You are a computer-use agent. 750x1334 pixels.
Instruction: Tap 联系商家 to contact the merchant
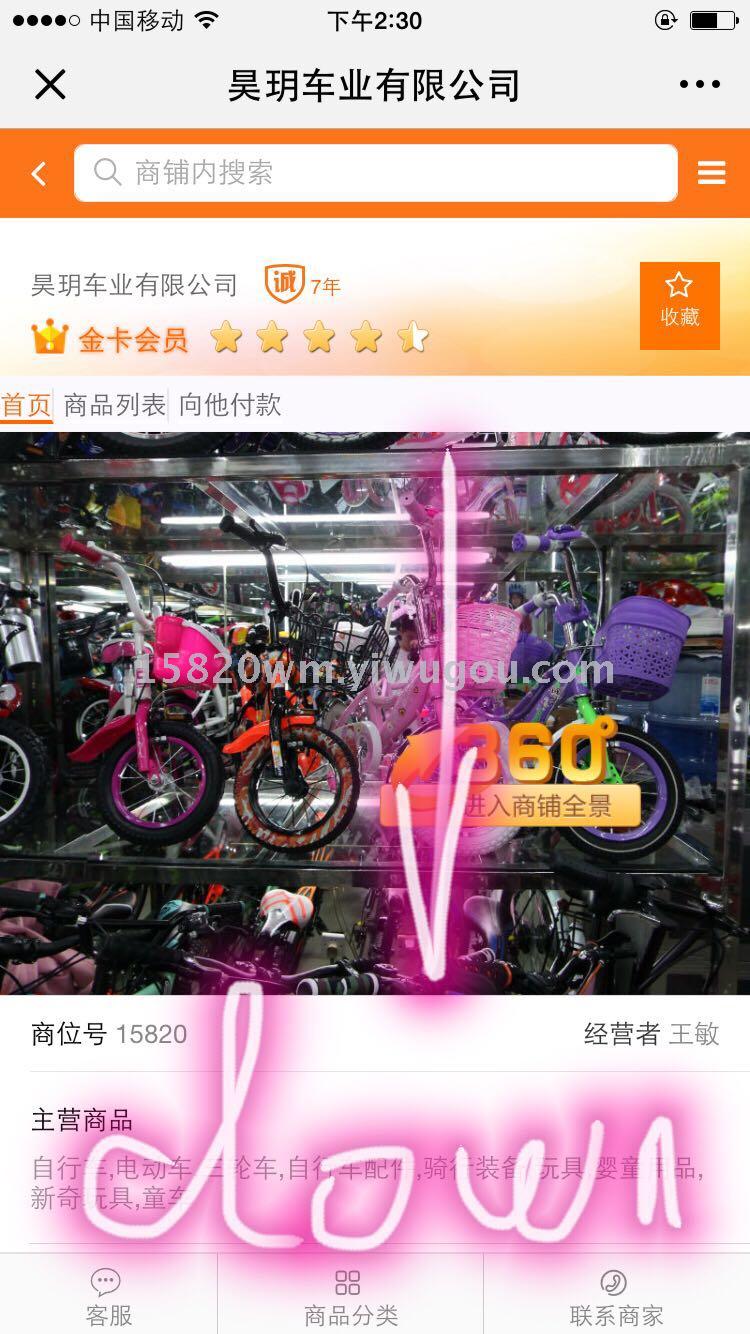(616, 1297)
